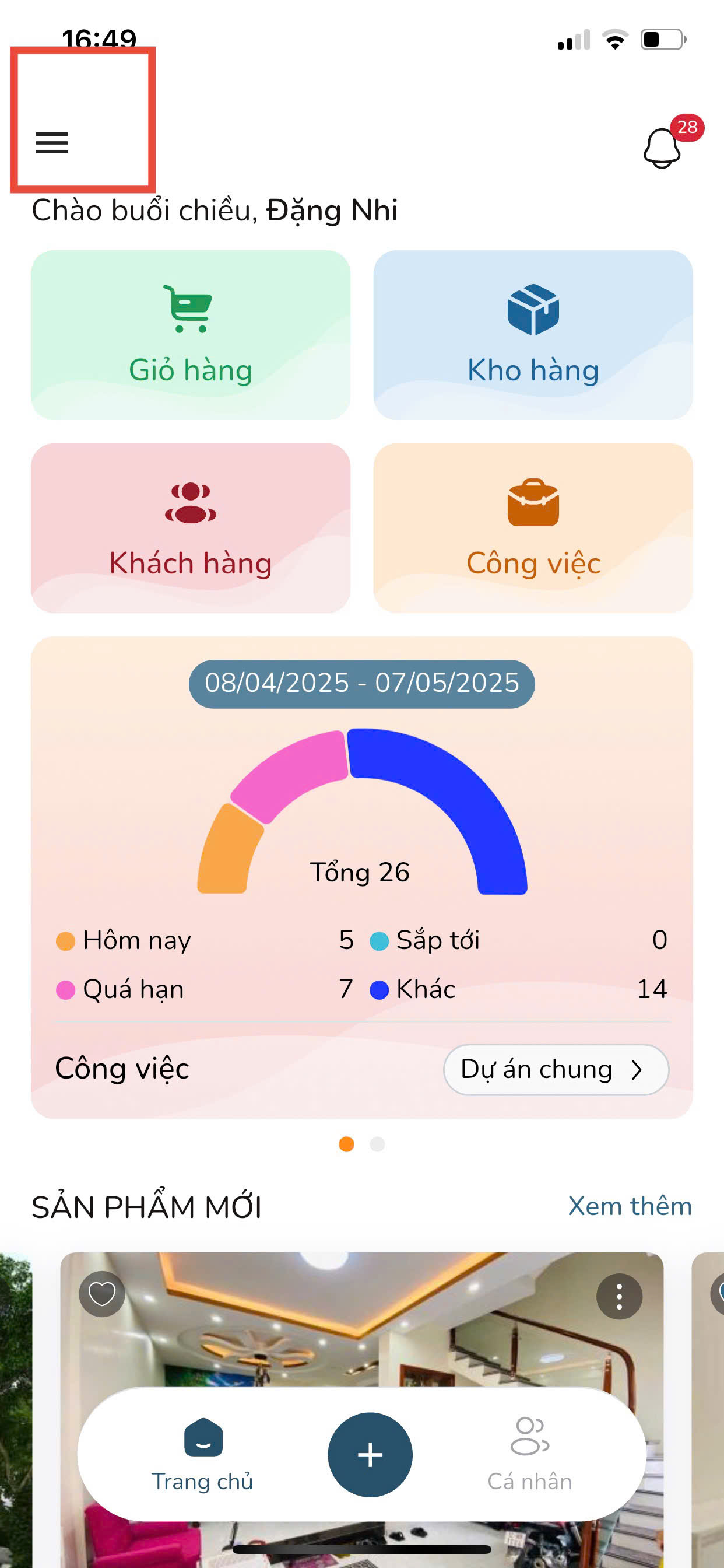Favorite the product with the heart icon
Screen dimensions: 724x1568
[101, 1293]
